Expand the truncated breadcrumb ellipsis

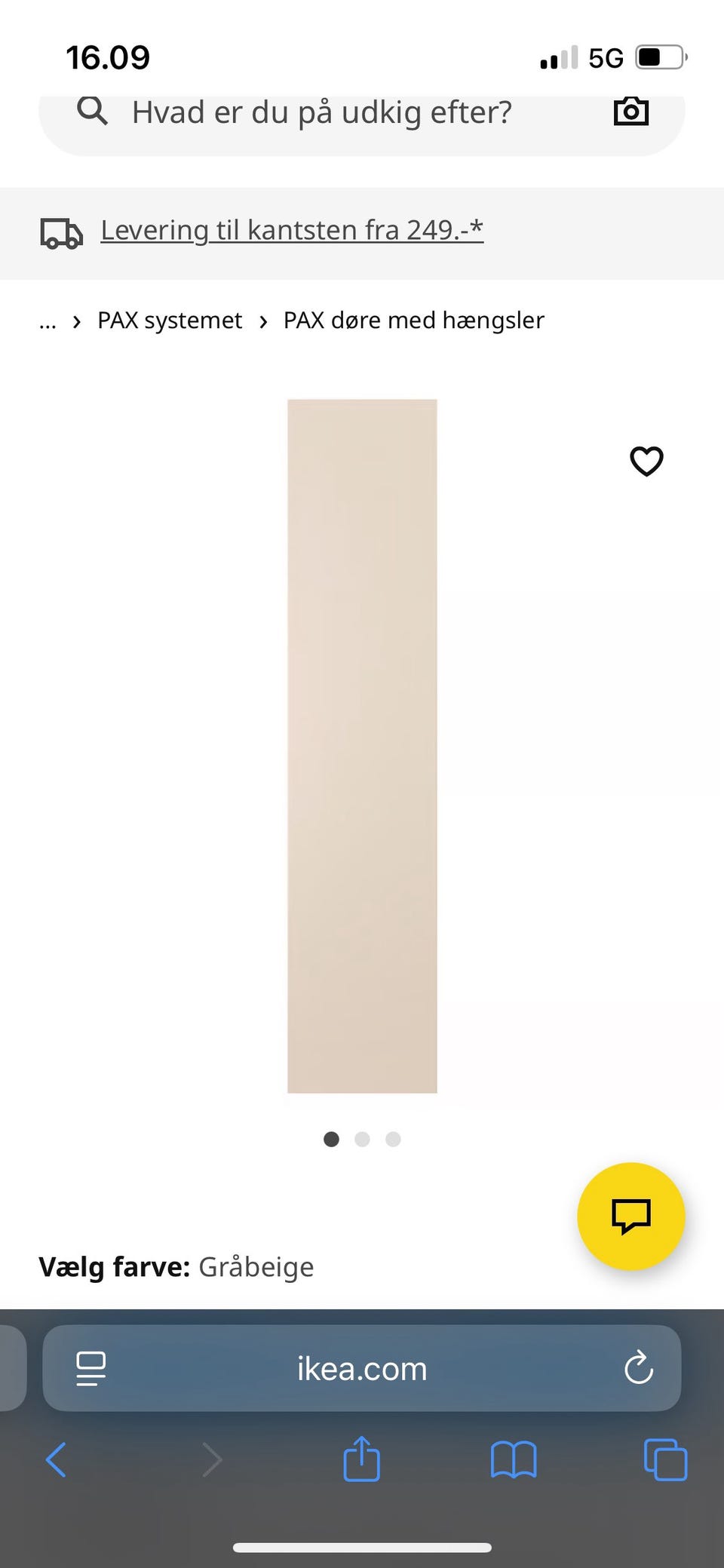tap(48, 320)
